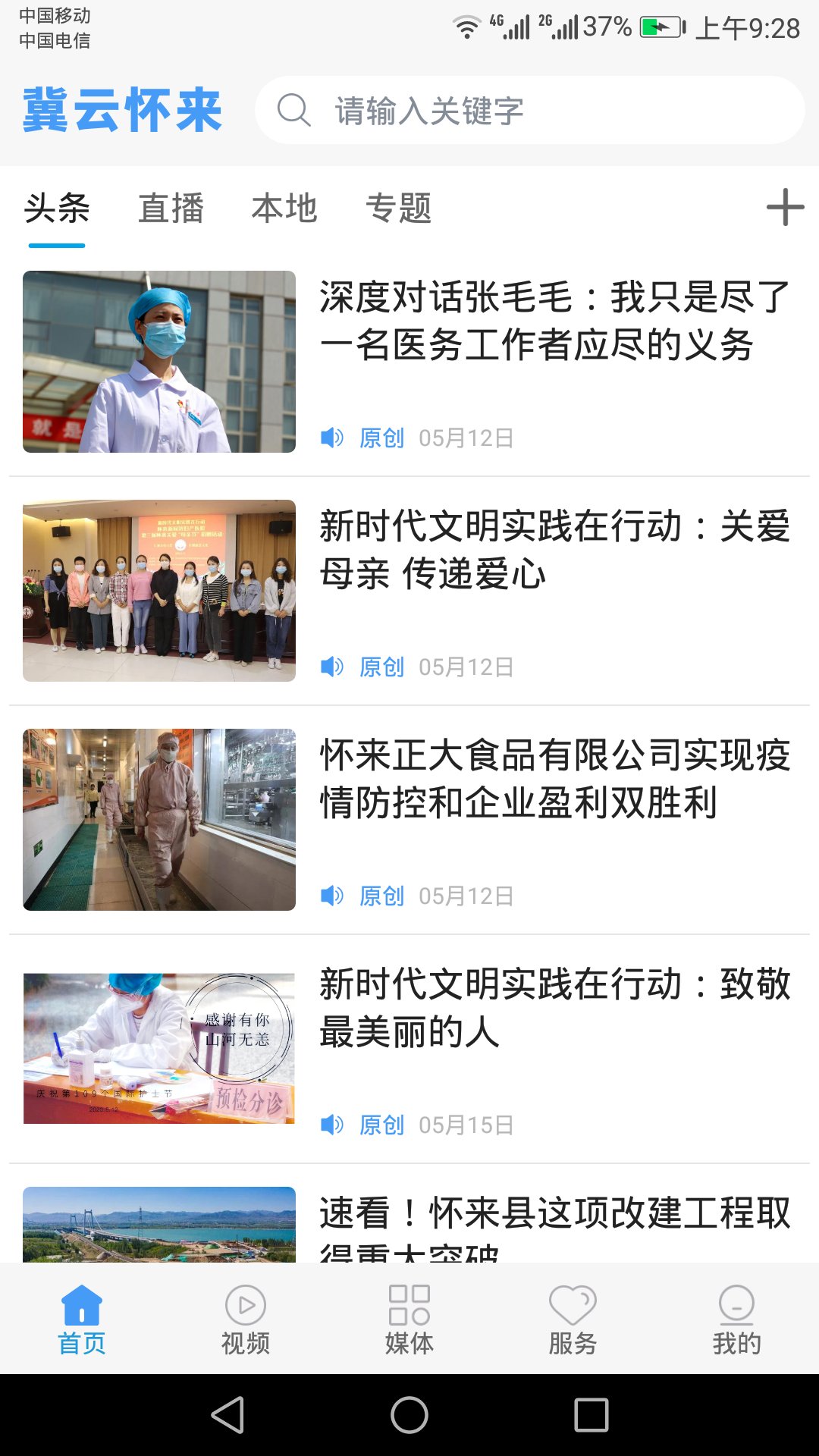Open the 原创 label on first article

(x=381, y=438)
